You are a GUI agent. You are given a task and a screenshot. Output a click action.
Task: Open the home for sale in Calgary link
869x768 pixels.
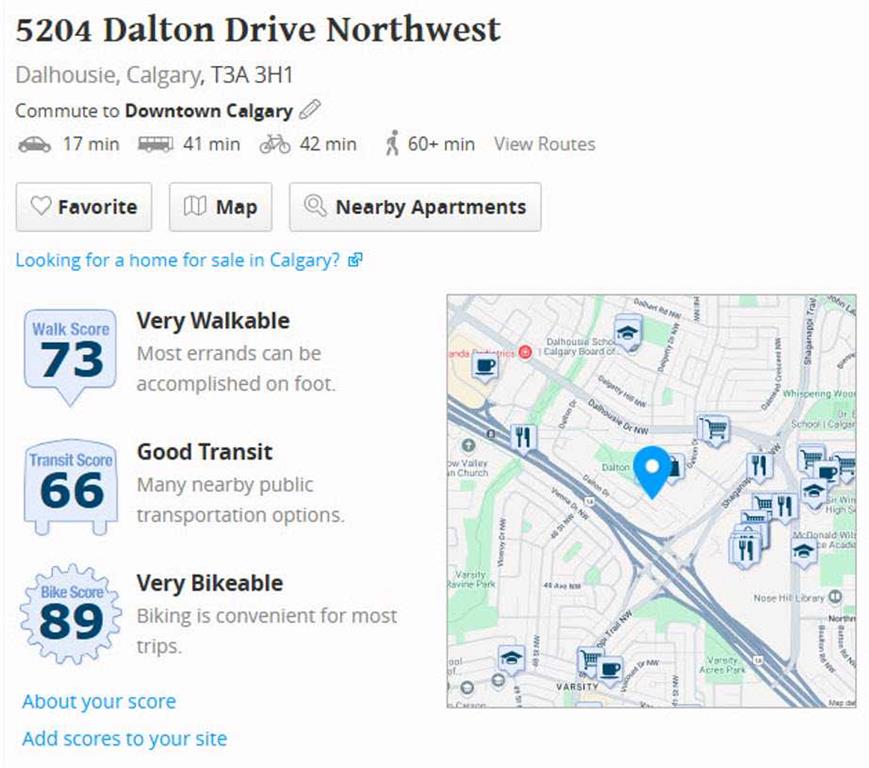188,260
